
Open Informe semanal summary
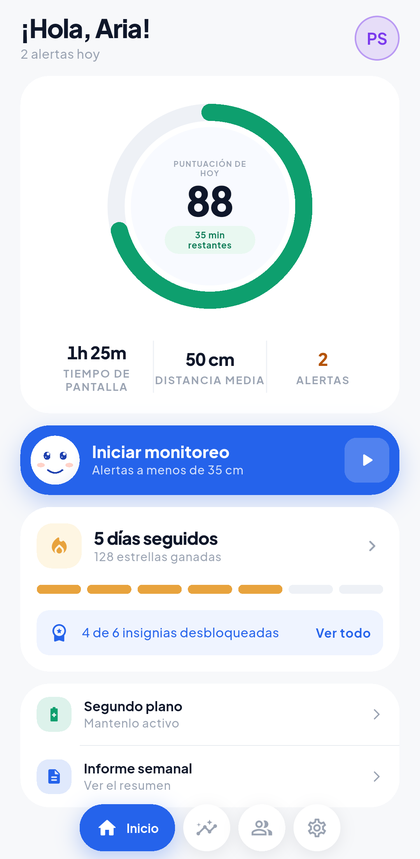tap(210, 776)
